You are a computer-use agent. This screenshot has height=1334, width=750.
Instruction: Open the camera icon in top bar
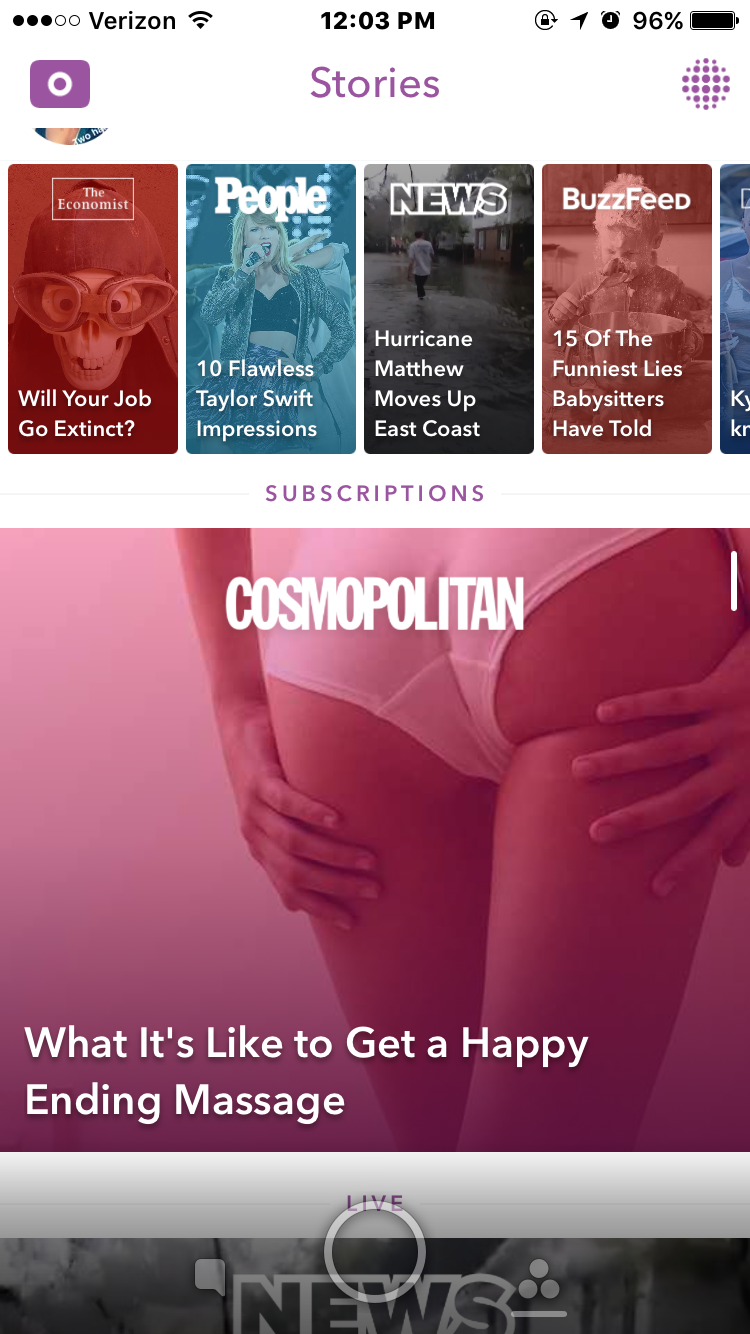[x=60, y=84]
